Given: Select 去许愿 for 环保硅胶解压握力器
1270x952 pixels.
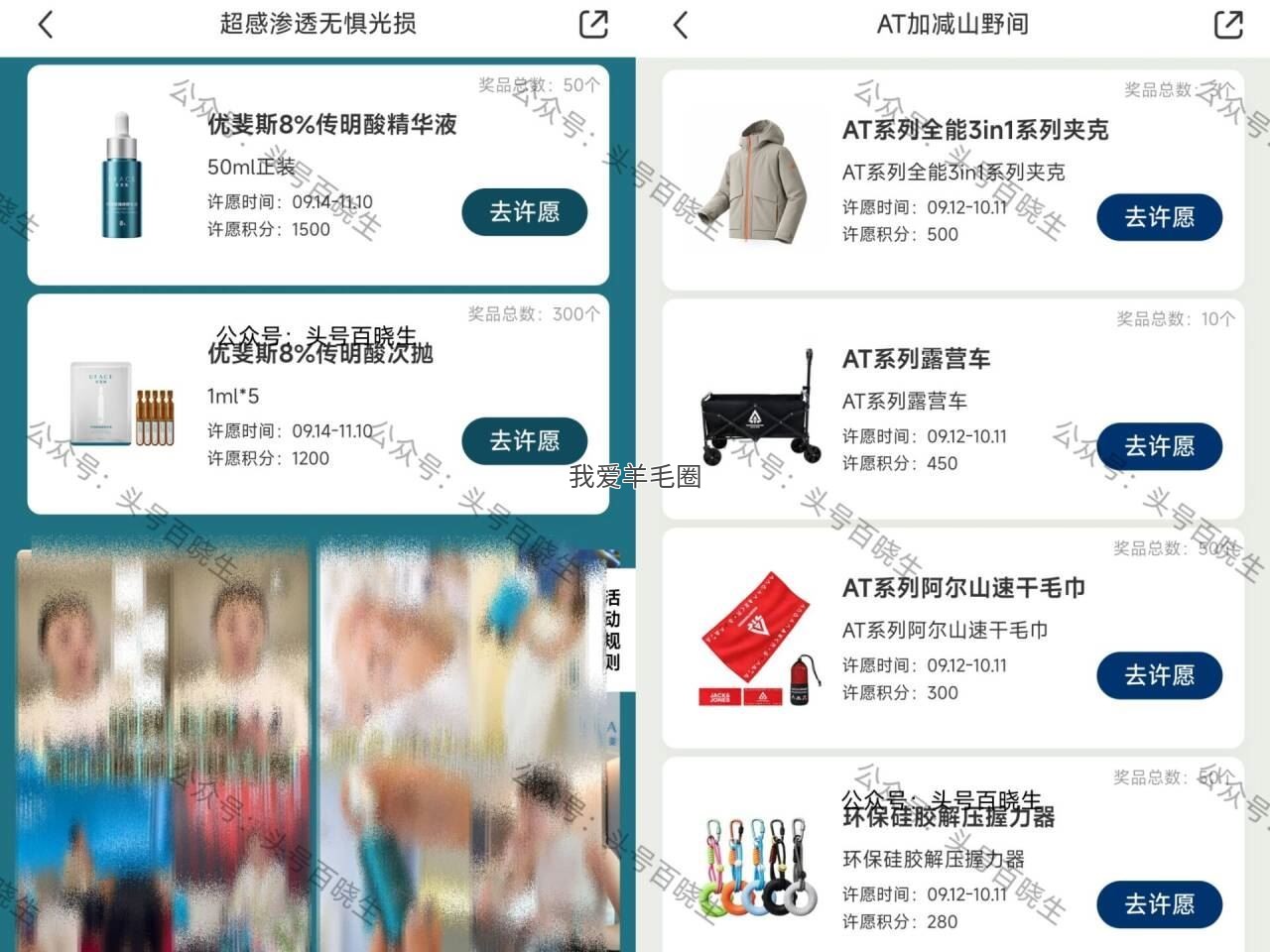Looking at the screenshot, I should 1159,904.
